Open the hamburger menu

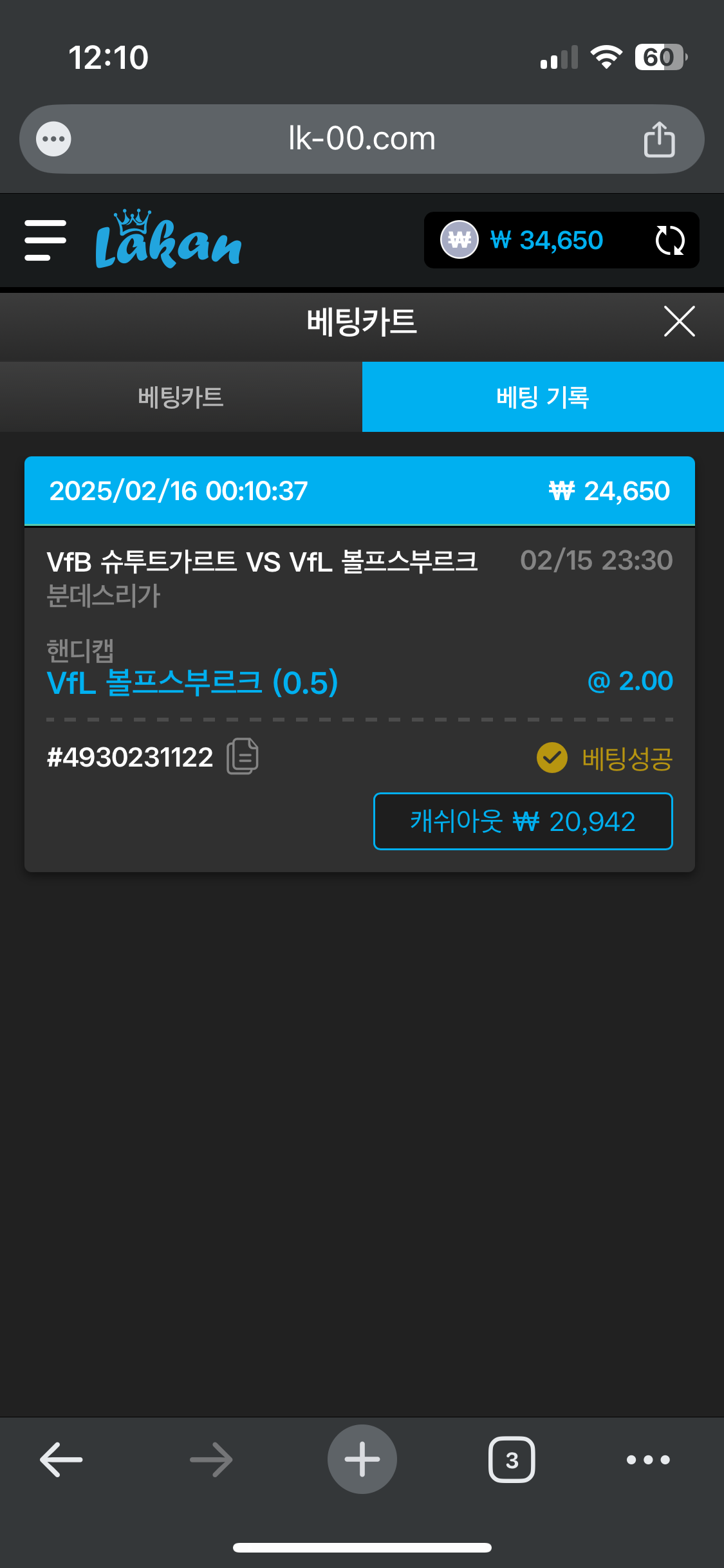(45, 240)
